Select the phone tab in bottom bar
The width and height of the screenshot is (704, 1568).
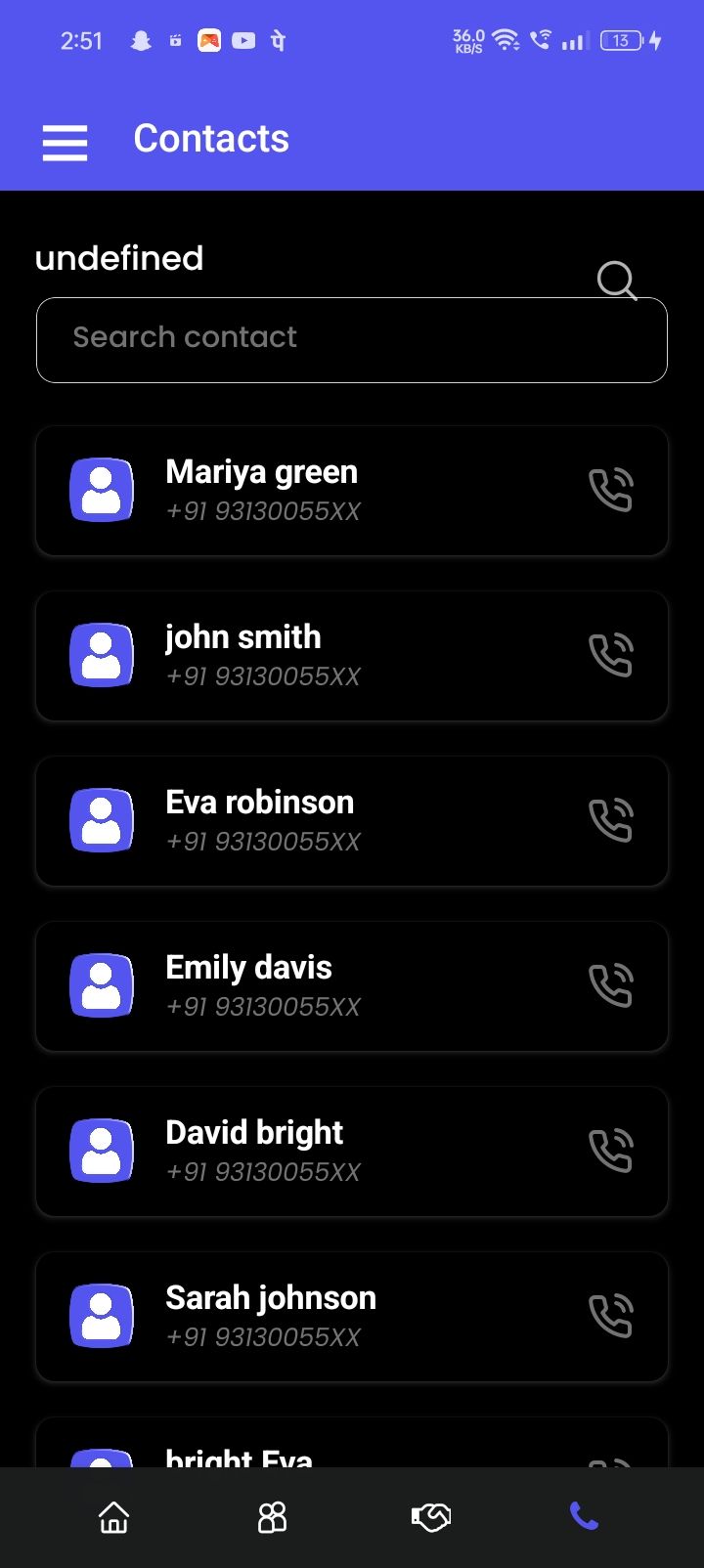point(584,1517)
